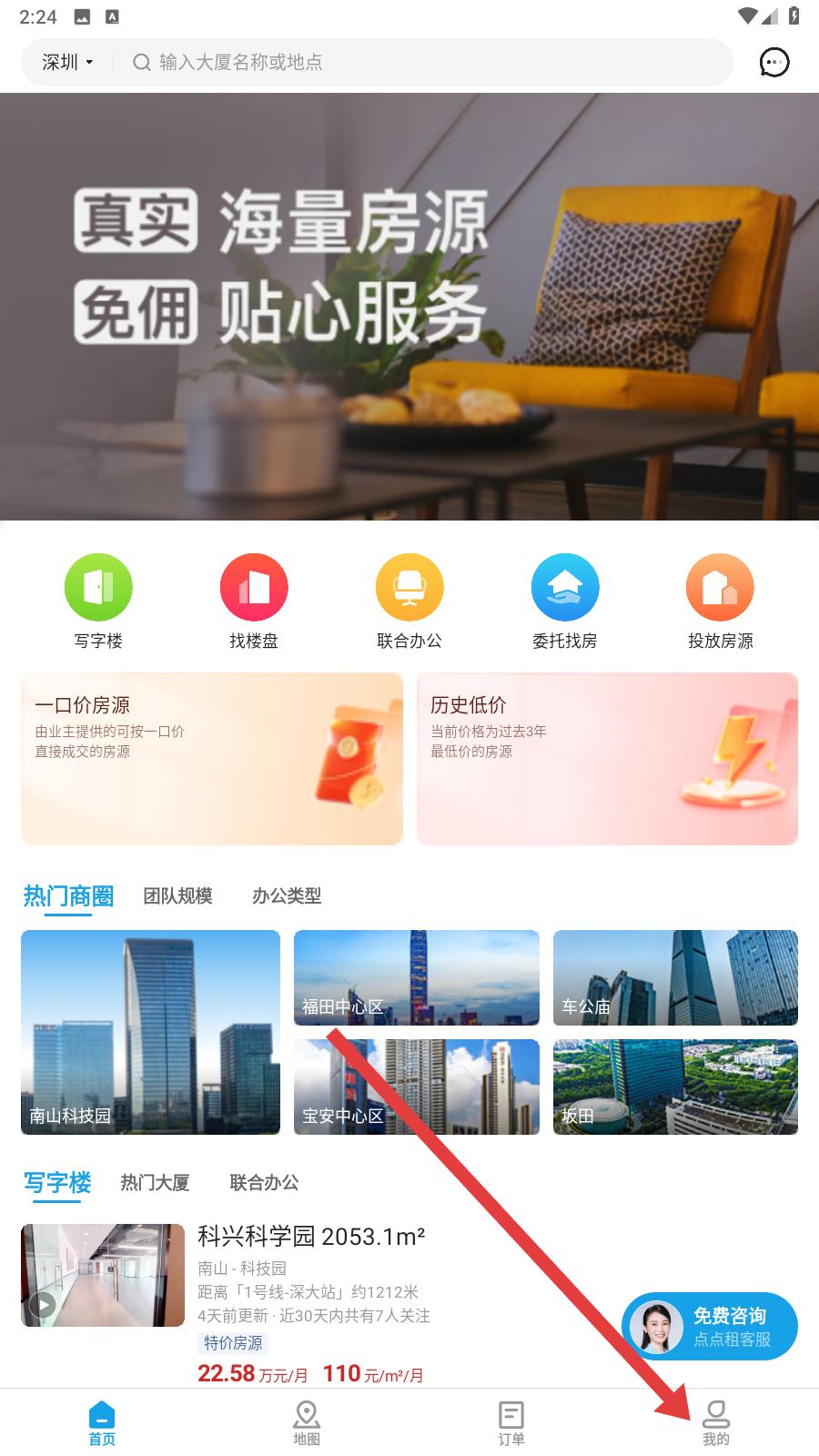Open the 车公庙 district tile
The image size is (819, 1456).
coord(675,977)
